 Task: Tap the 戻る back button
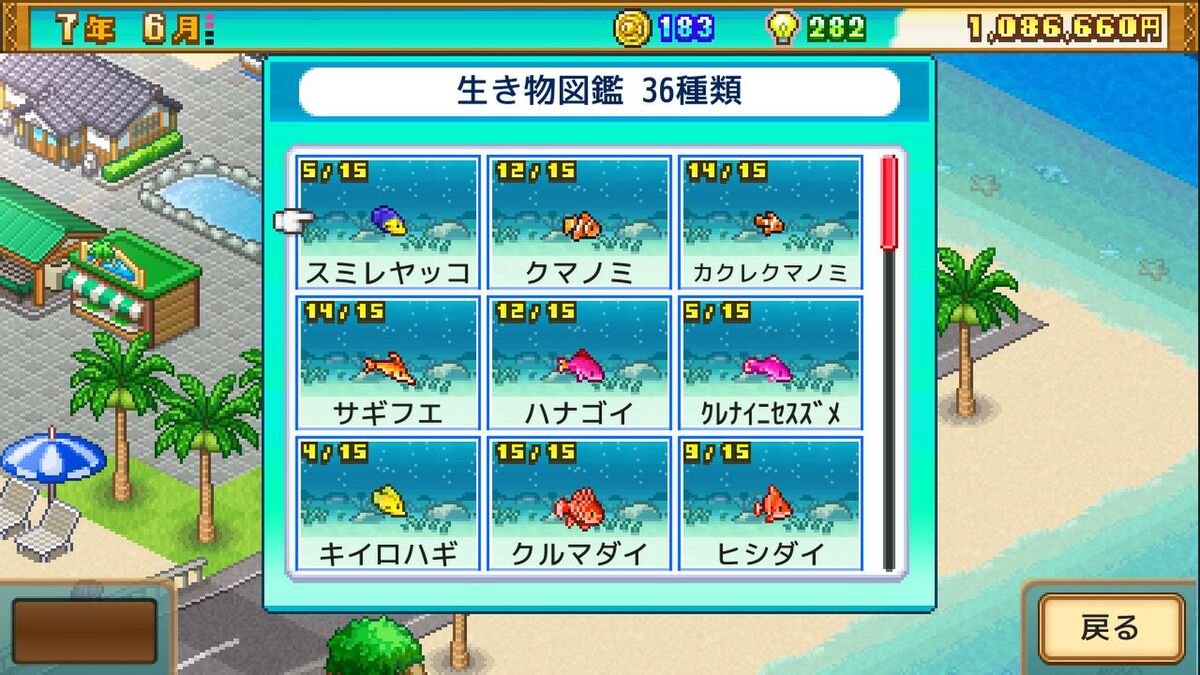click(x=1110, y=628)
